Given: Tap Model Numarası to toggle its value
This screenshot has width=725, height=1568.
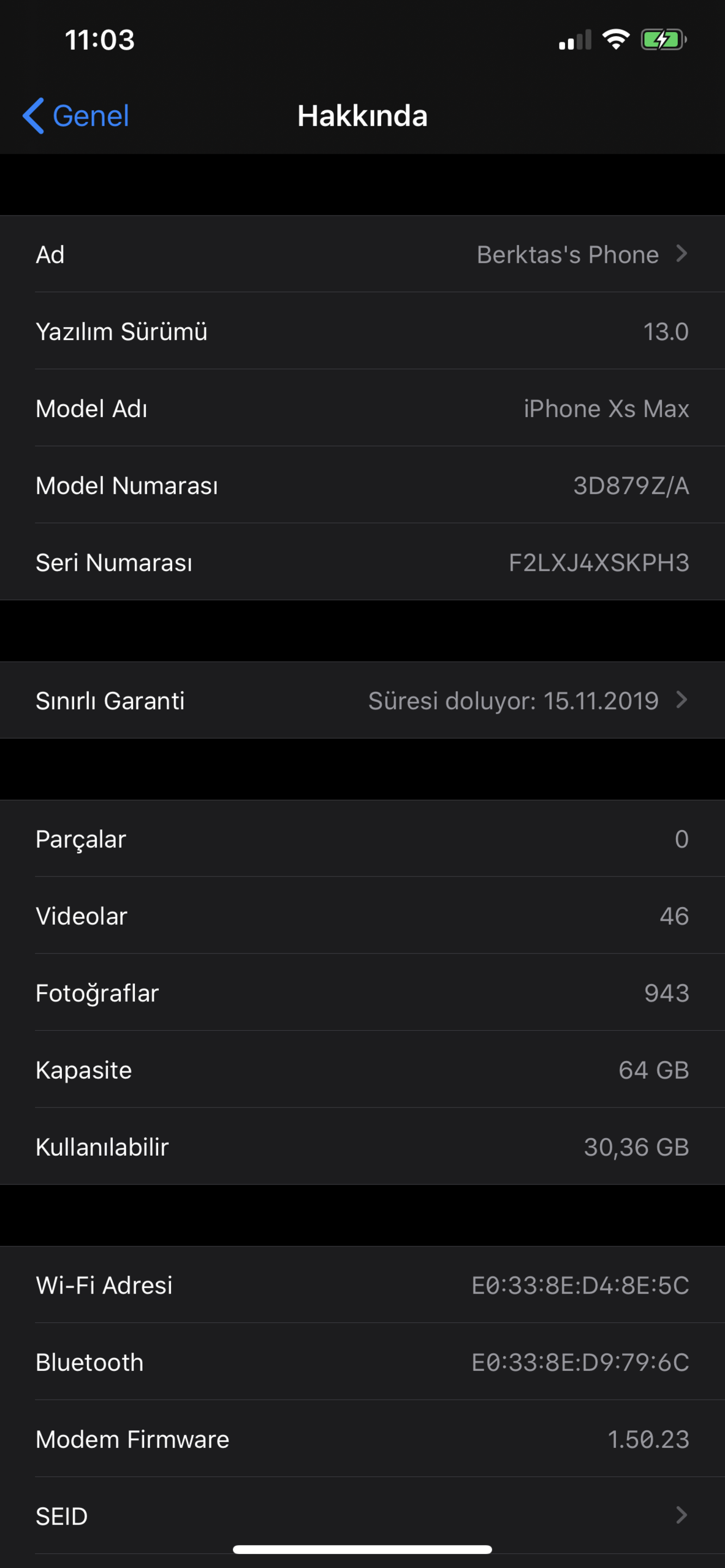Looking at the screenshot, I should [x=362, y=484].
